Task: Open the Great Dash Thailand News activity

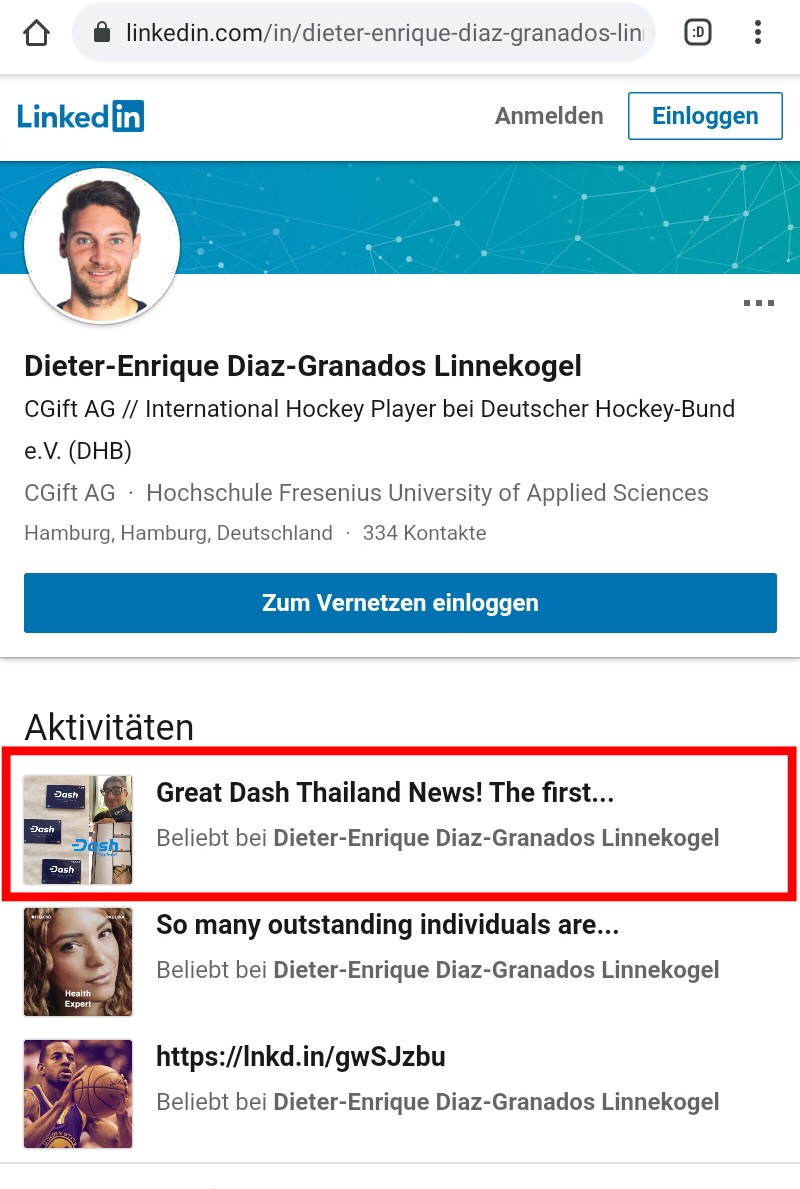Action: click(x=385, y=793)
